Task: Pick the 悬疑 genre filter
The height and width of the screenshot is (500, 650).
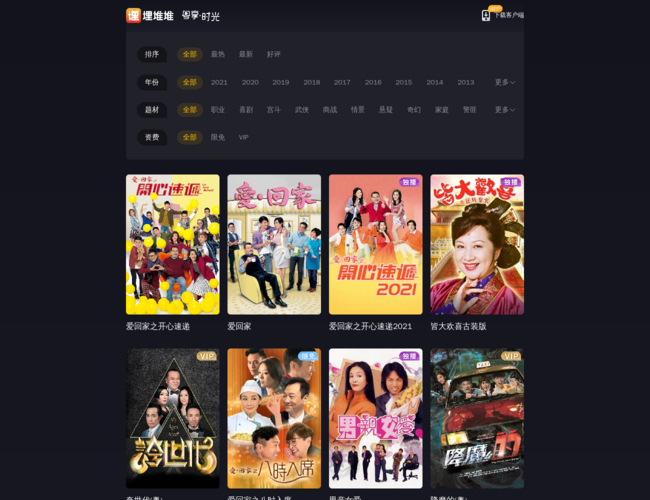Action: (x=386, y=110)
